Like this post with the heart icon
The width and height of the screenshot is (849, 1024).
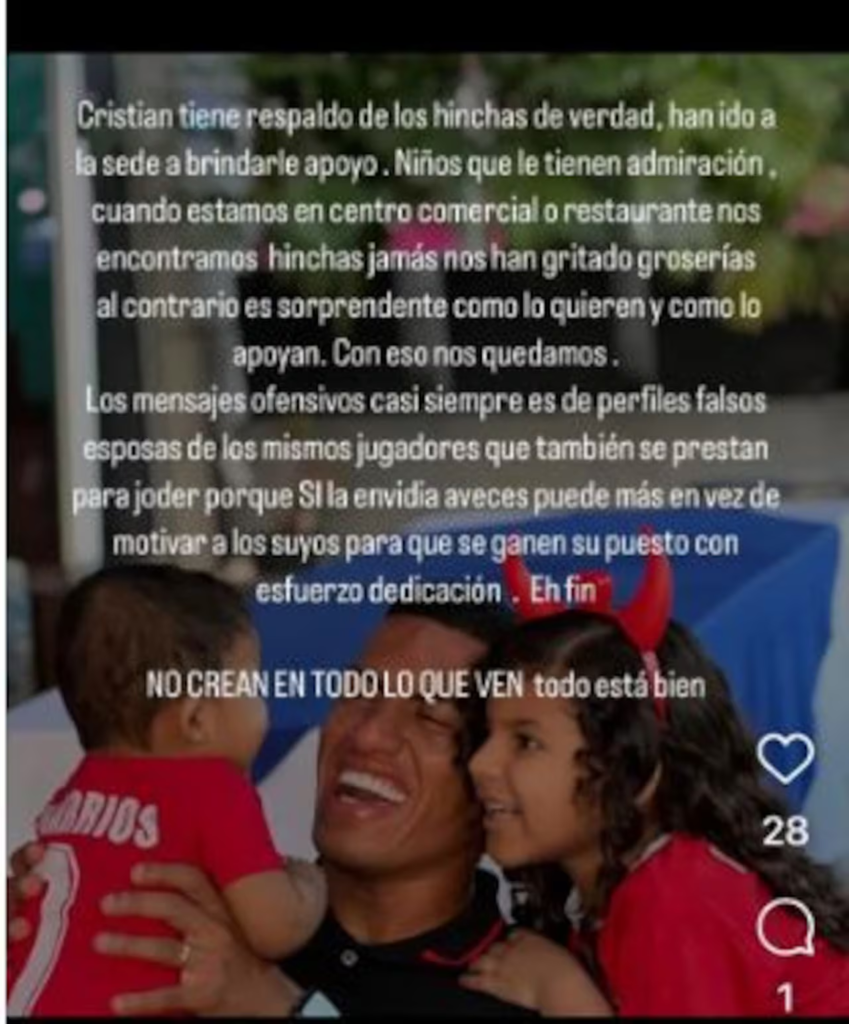pyautogui.click(x=785, y=758)
